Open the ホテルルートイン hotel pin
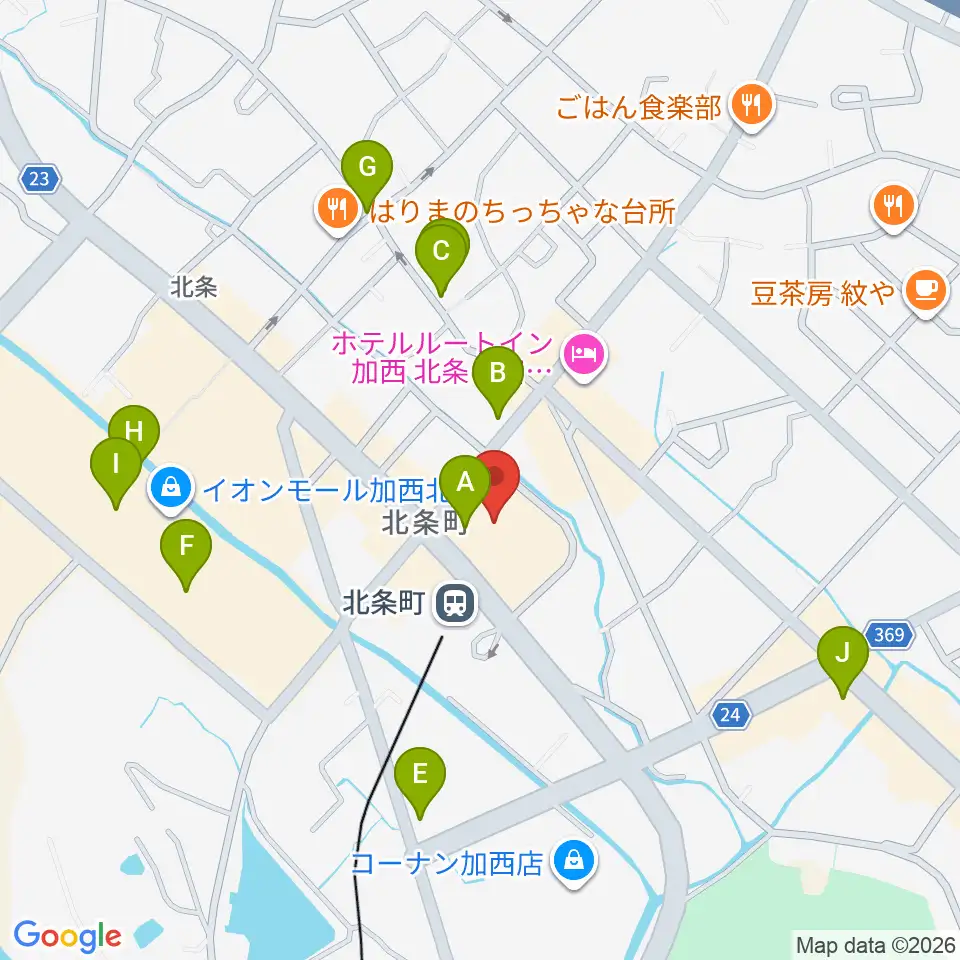The width and height of the screenshot is (960, 960). click(x=584, y=355)
